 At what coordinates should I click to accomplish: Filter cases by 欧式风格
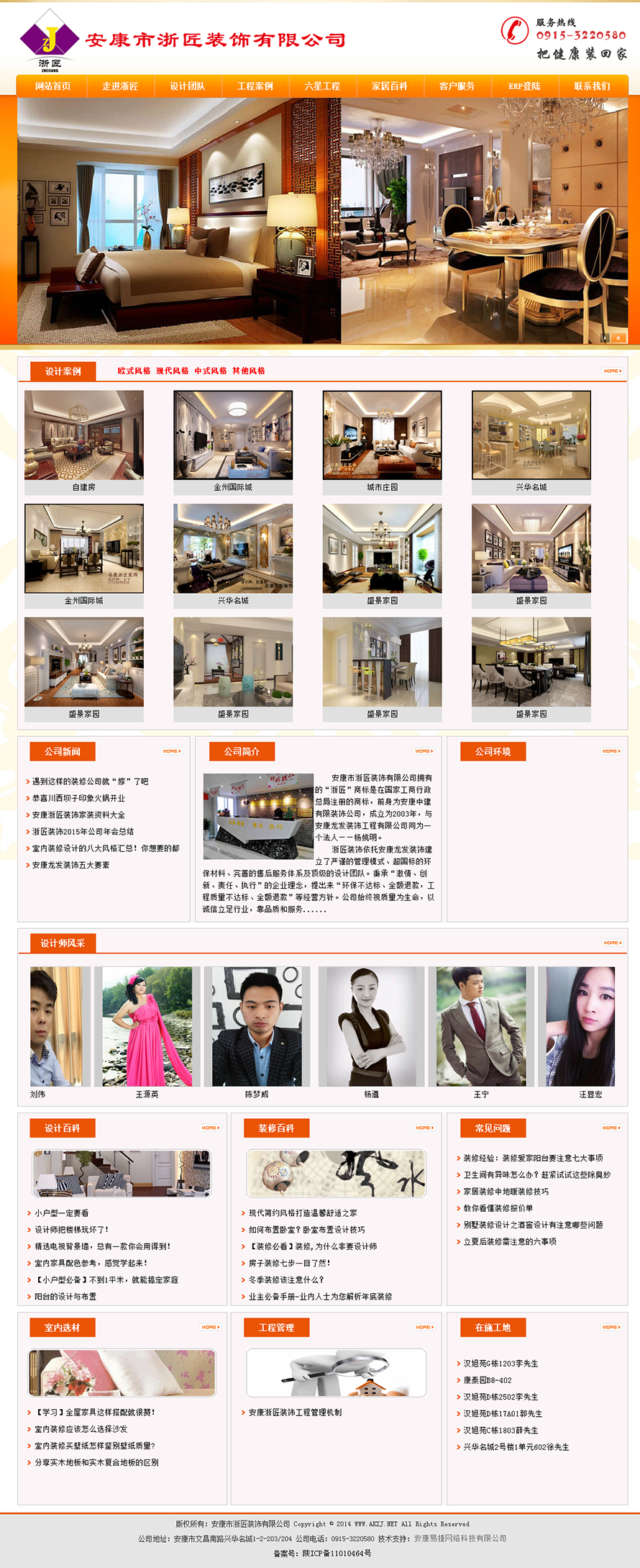[x=134, y=371]
